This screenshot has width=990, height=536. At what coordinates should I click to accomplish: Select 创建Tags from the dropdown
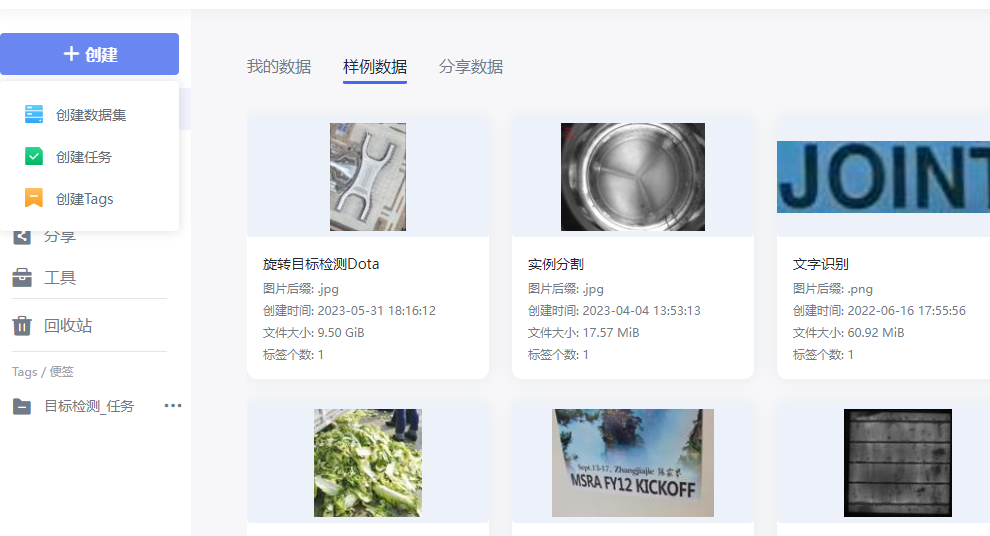(x=84, y=199)
